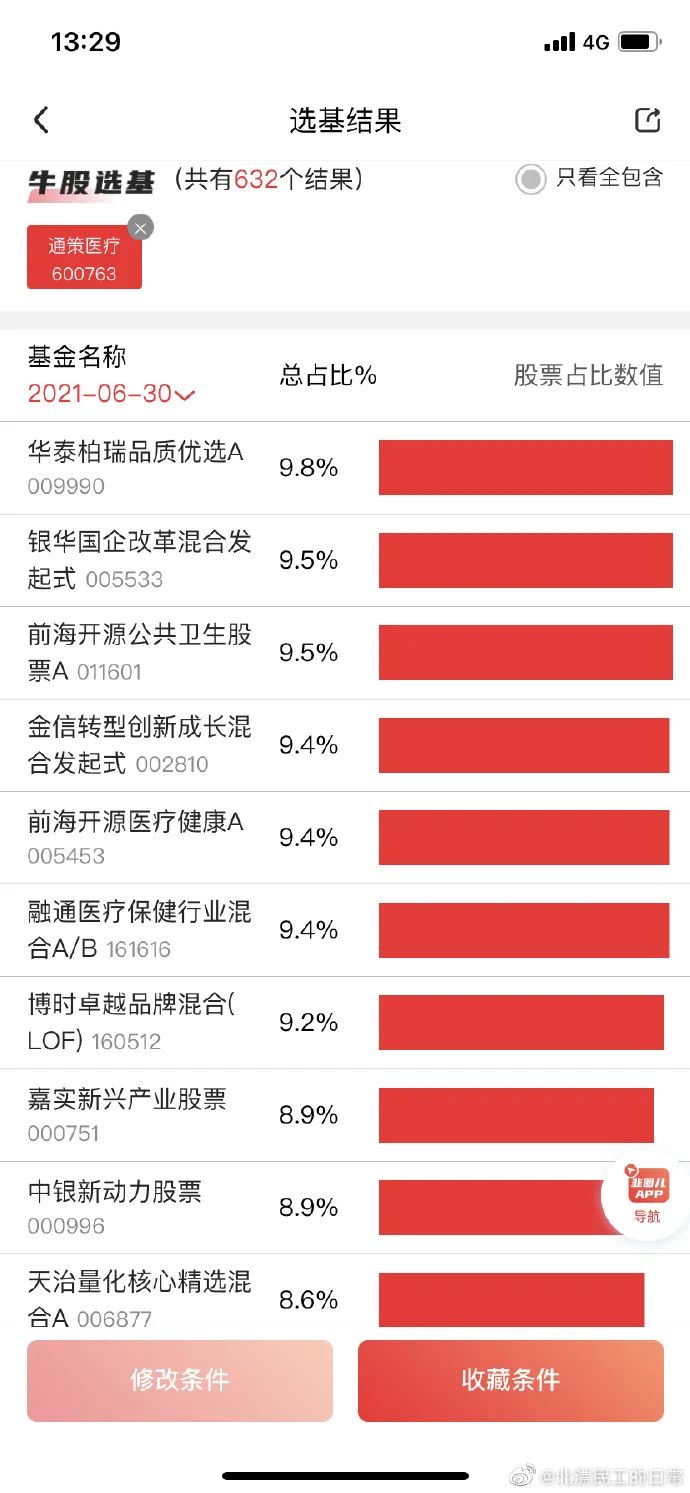Remove the 通策医疗 600763 stock chip
Image resolution: width=690 pixels, height=1493 pixels.
coord(140,228)
